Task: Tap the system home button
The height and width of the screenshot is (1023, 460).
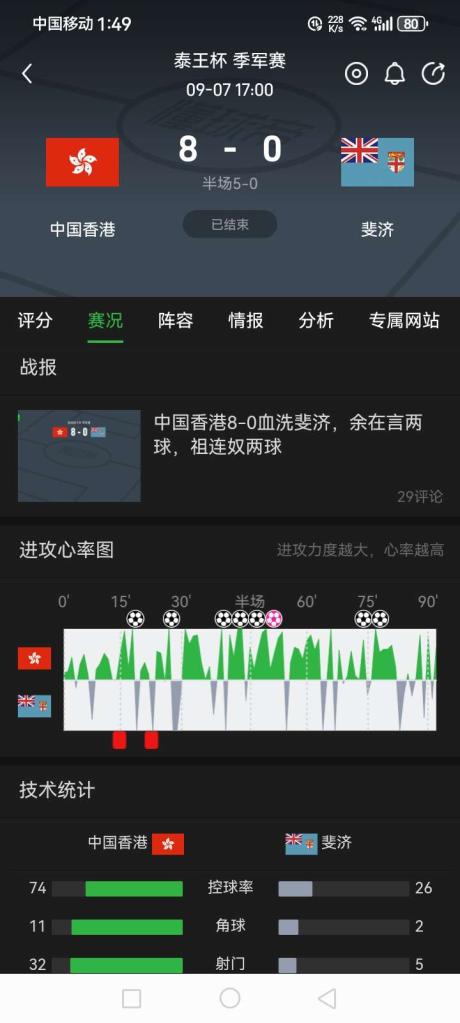Action: 230,998
